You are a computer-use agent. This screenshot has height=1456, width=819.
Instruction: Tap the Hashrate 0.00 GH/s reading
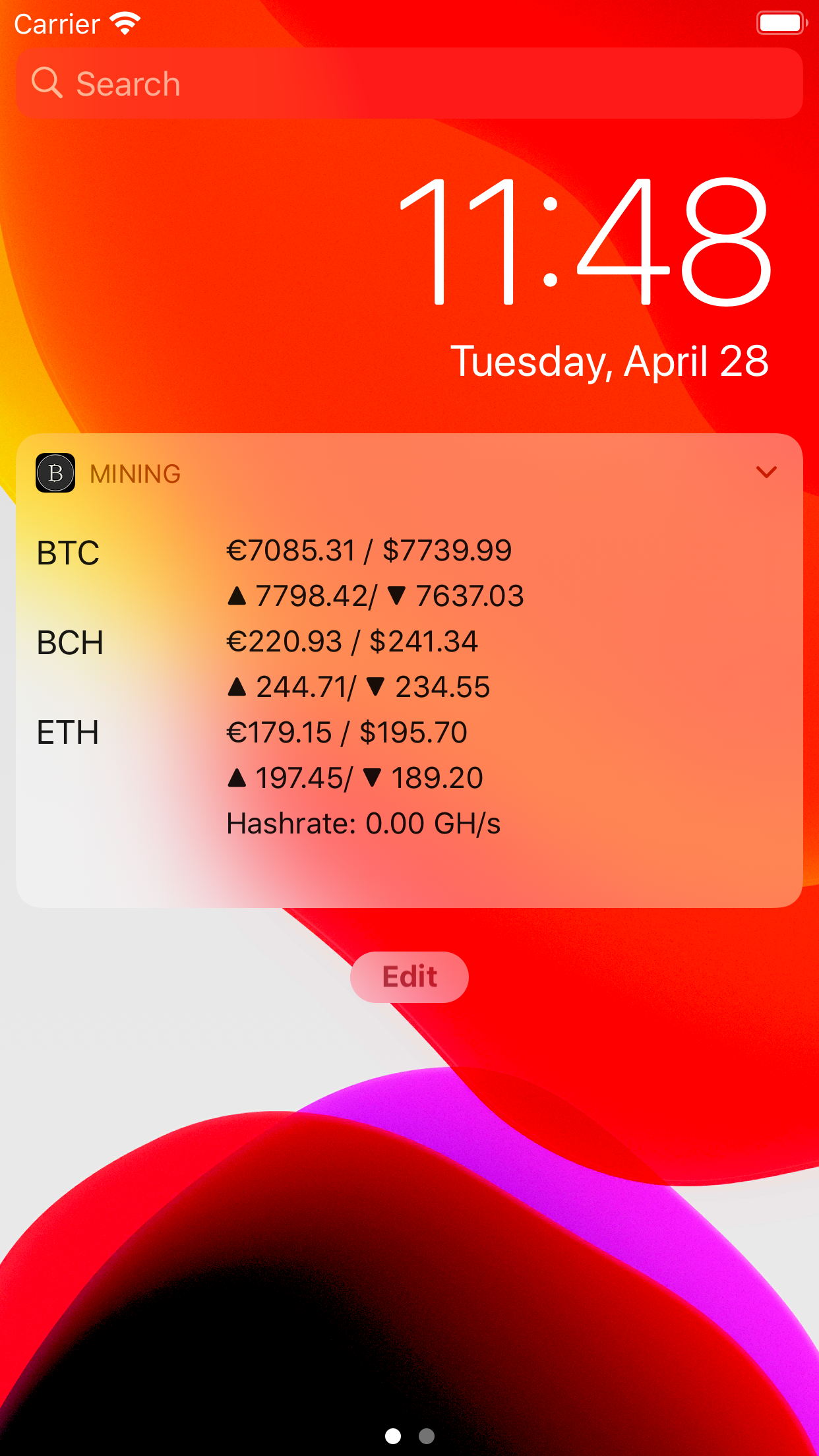pos(364,822)
